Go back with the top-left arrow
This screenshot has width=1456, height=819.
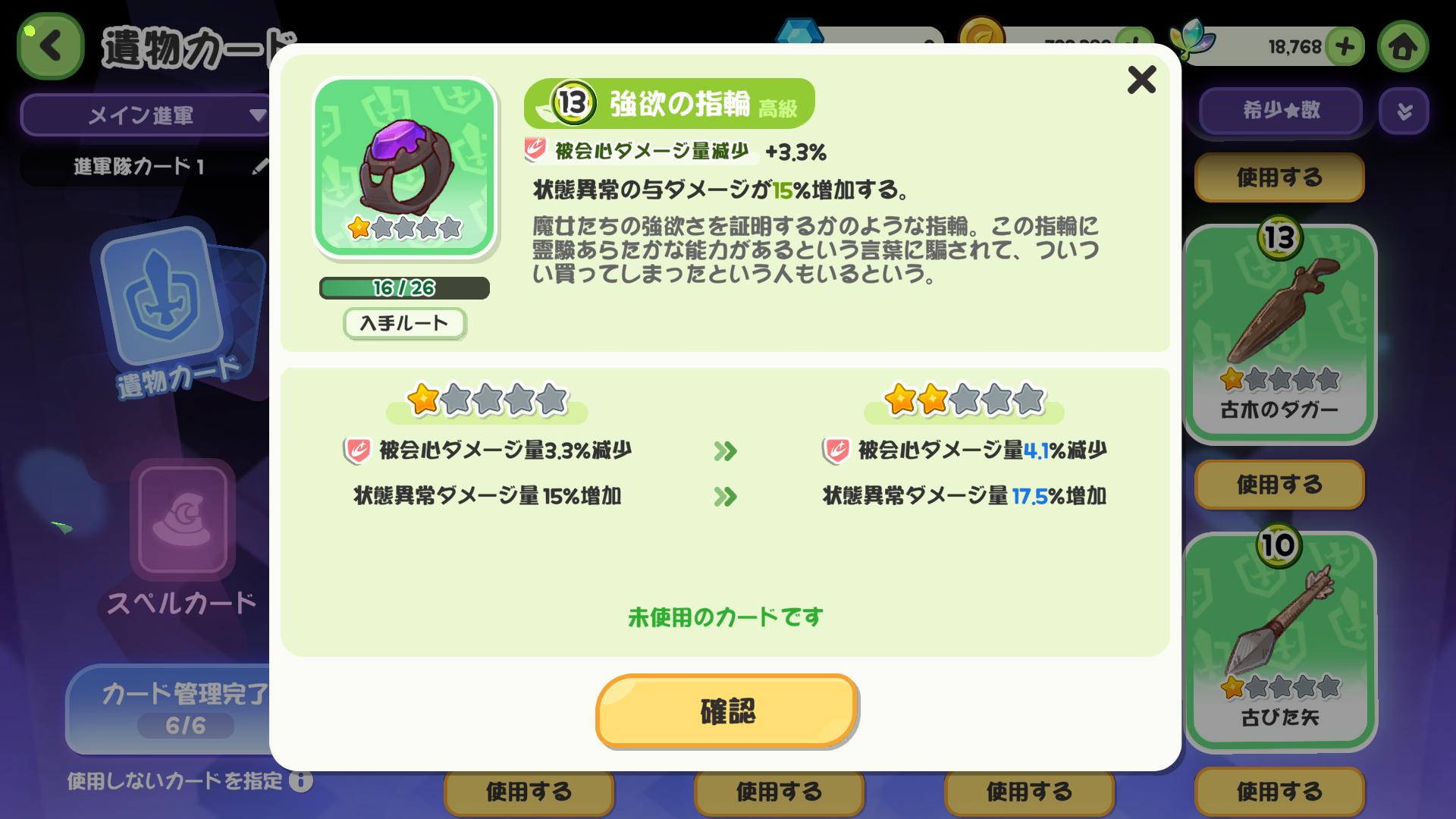pos(50,47)
